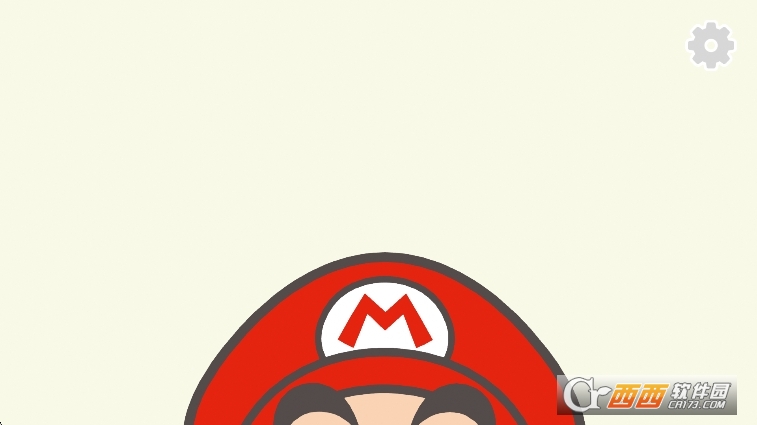Open the settings gear
This screenshot has width=757, height=425.
coord(710,45)
